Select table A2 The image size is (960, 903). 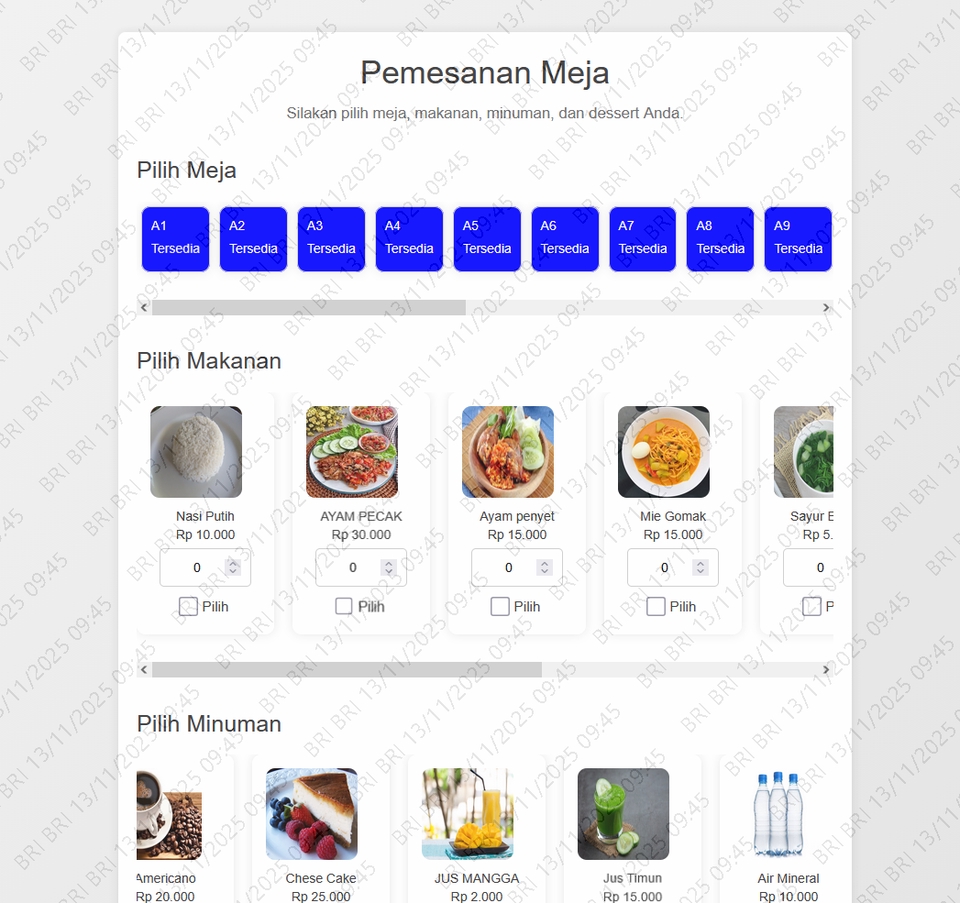pyautogui.click(x=253, y=238)
